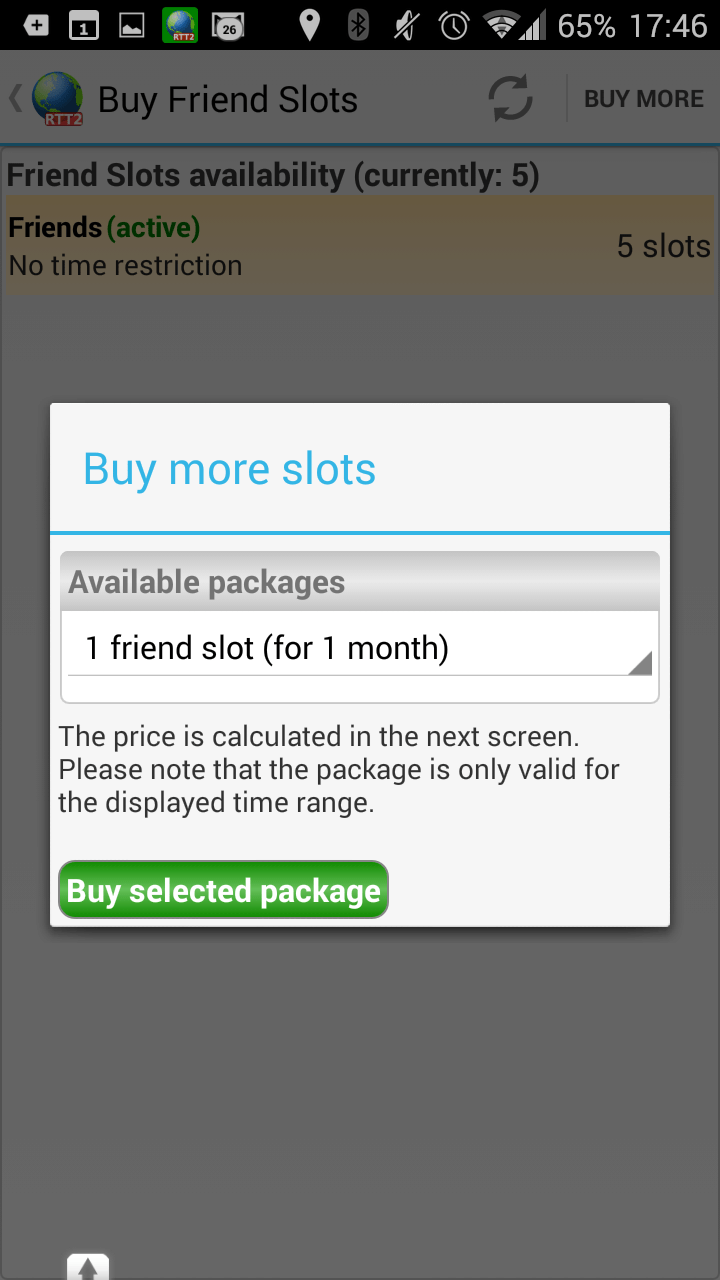Screen dimensions: 720x1280
Task: Tap the refresh icon in app bar
Action: 510,100
